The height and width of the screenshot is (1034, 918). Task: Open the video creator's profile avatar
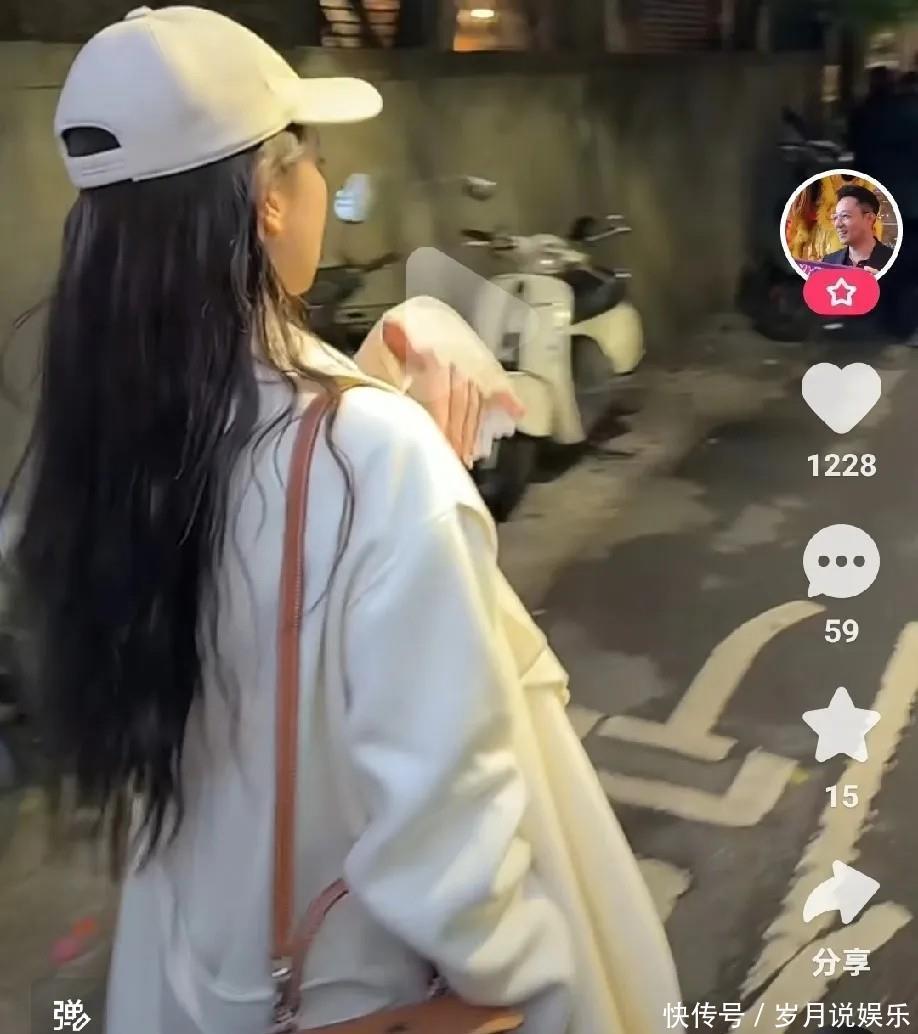pyautogui.click(x=840, y=225)
